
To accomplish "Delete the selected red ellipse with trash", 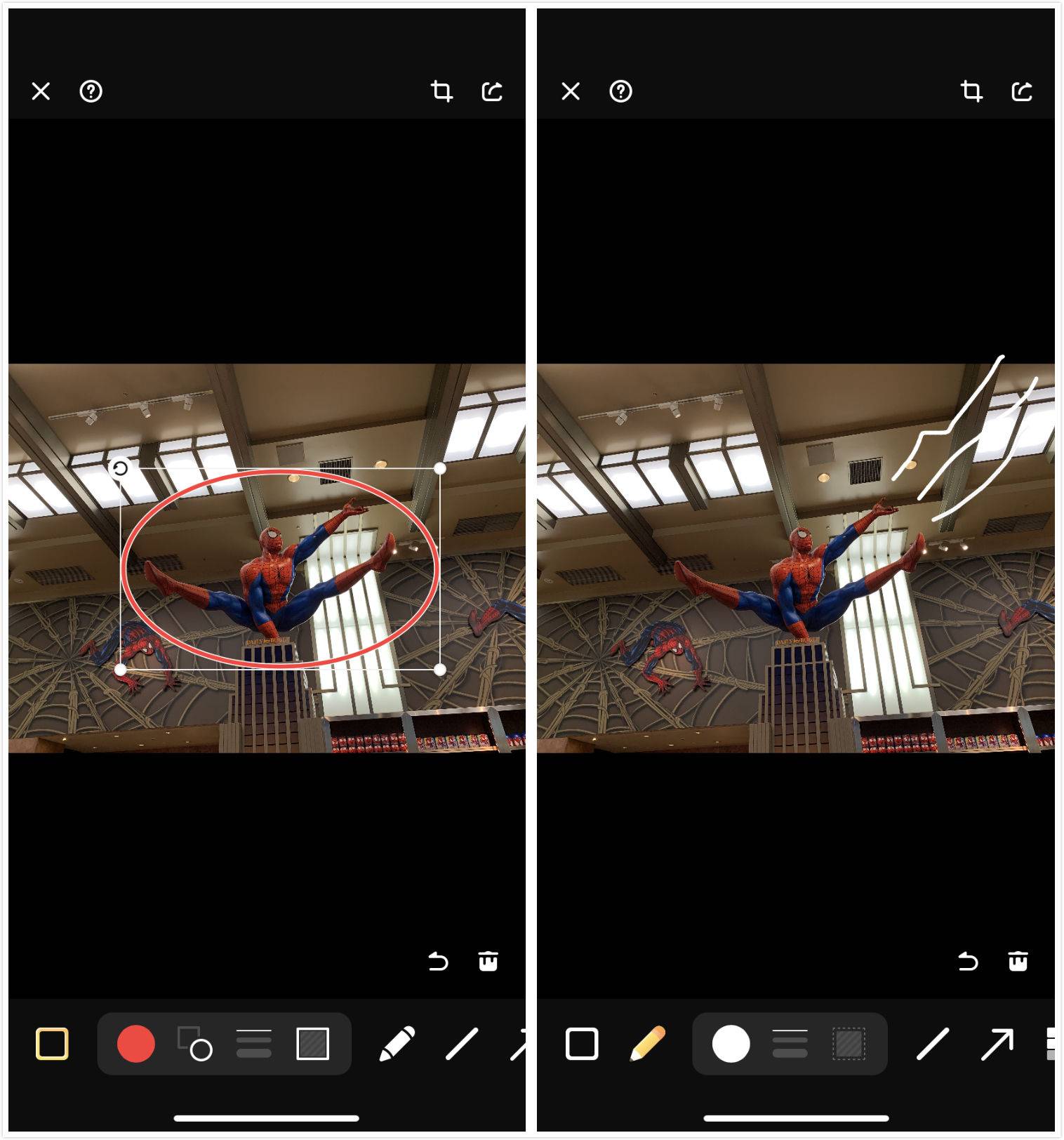I will coord(488,961).
